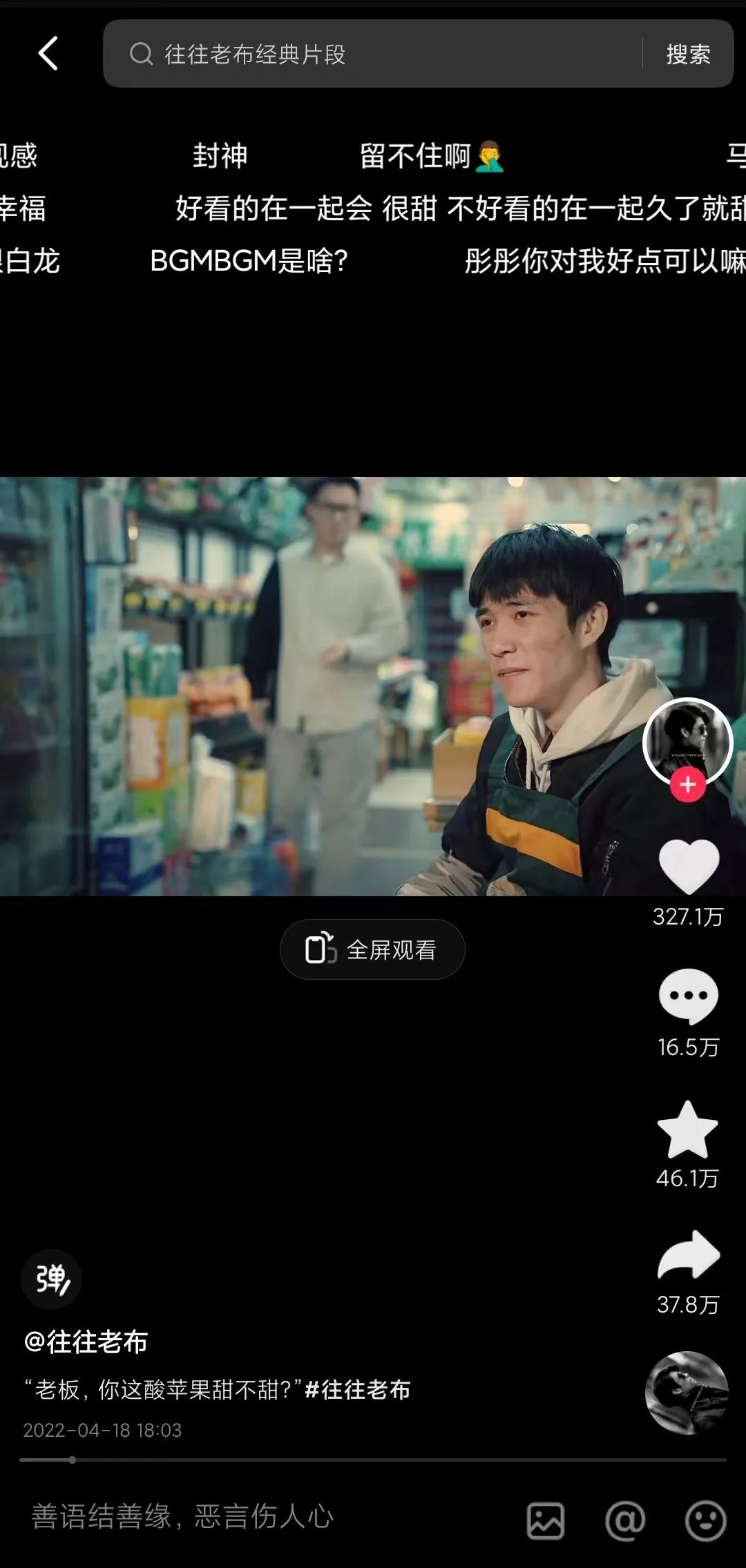Open the comments bubble
Screen dimensions: 746x1568
(689, 996)
